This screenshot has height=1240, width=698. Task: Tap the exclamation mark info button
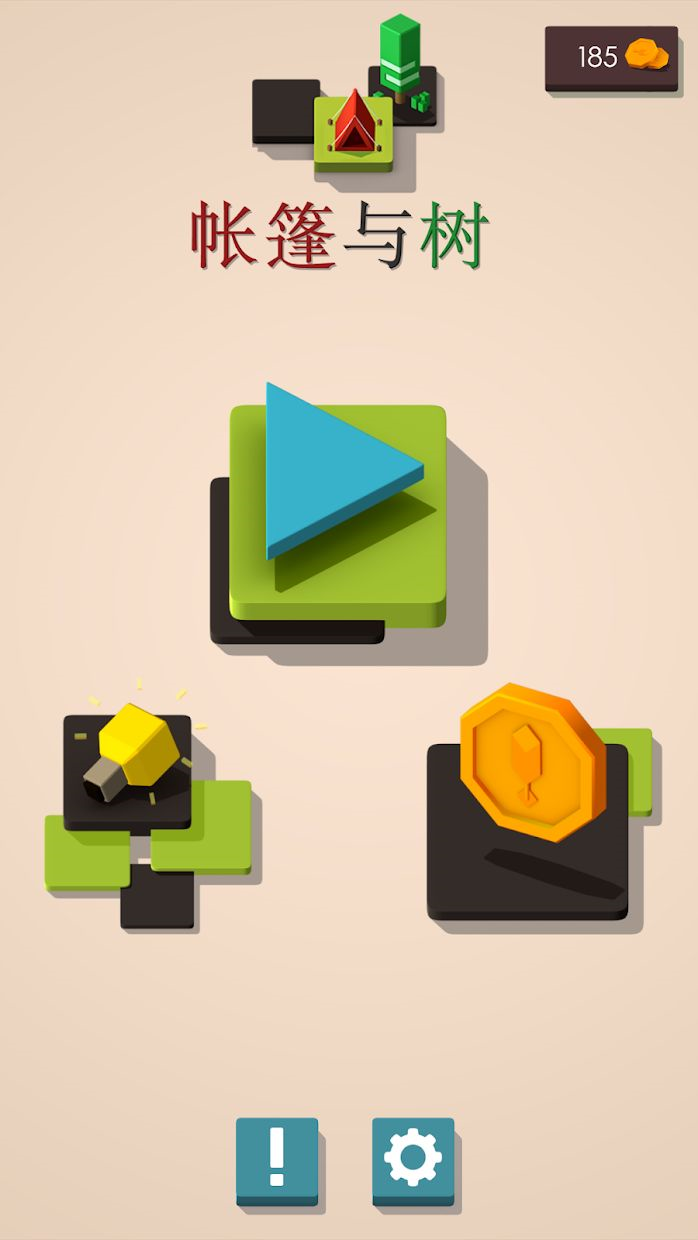click(x=277, y=1160)
